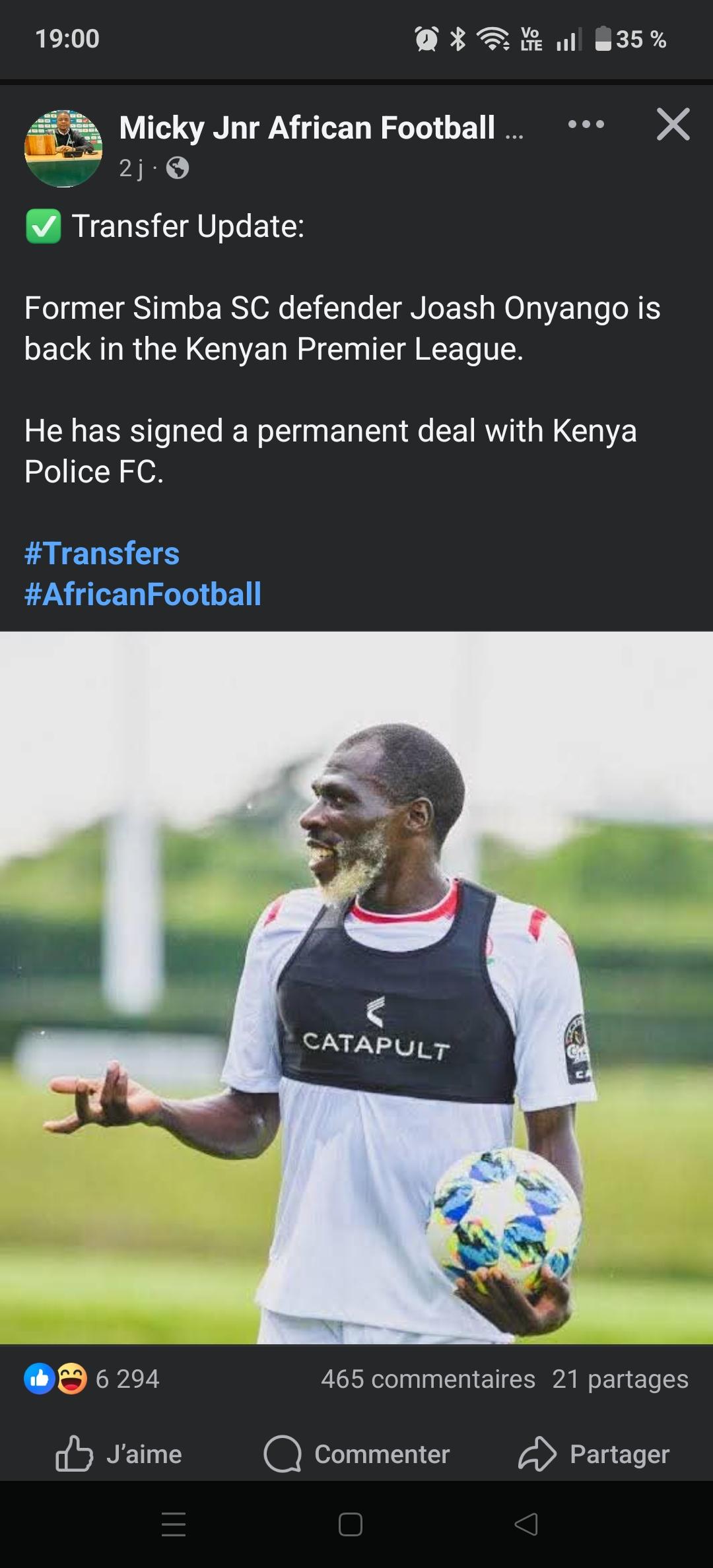Go to the home screen
This screenshot has height=1568, width=713.
[x=351, y=1524]
